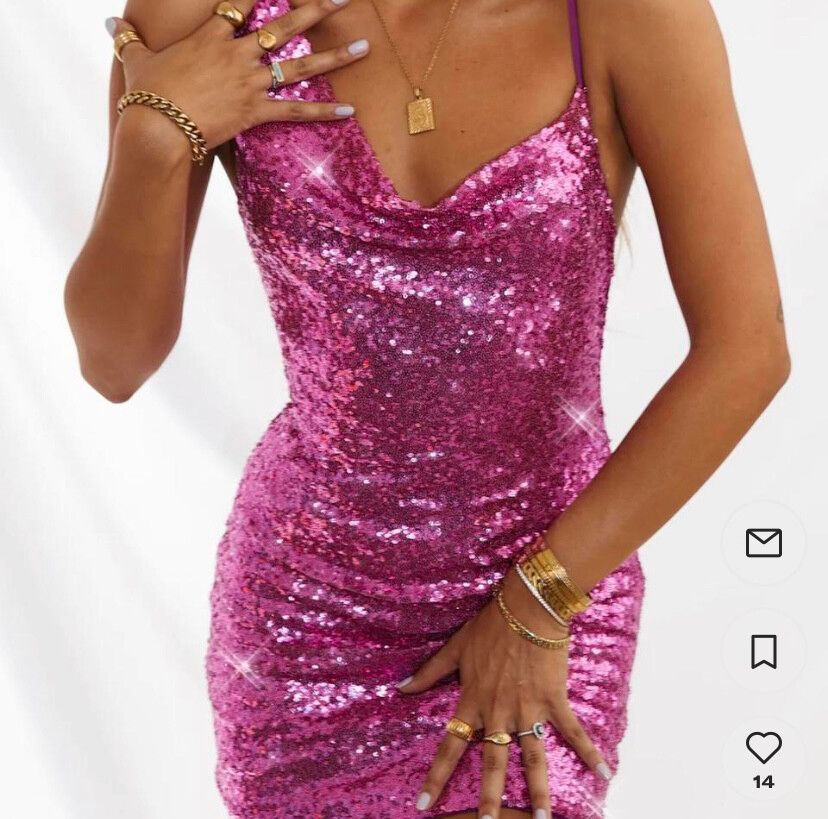The image size is (828, 819).
Task: Bookmark this sequin dress listing
Action: click(763, 651)
